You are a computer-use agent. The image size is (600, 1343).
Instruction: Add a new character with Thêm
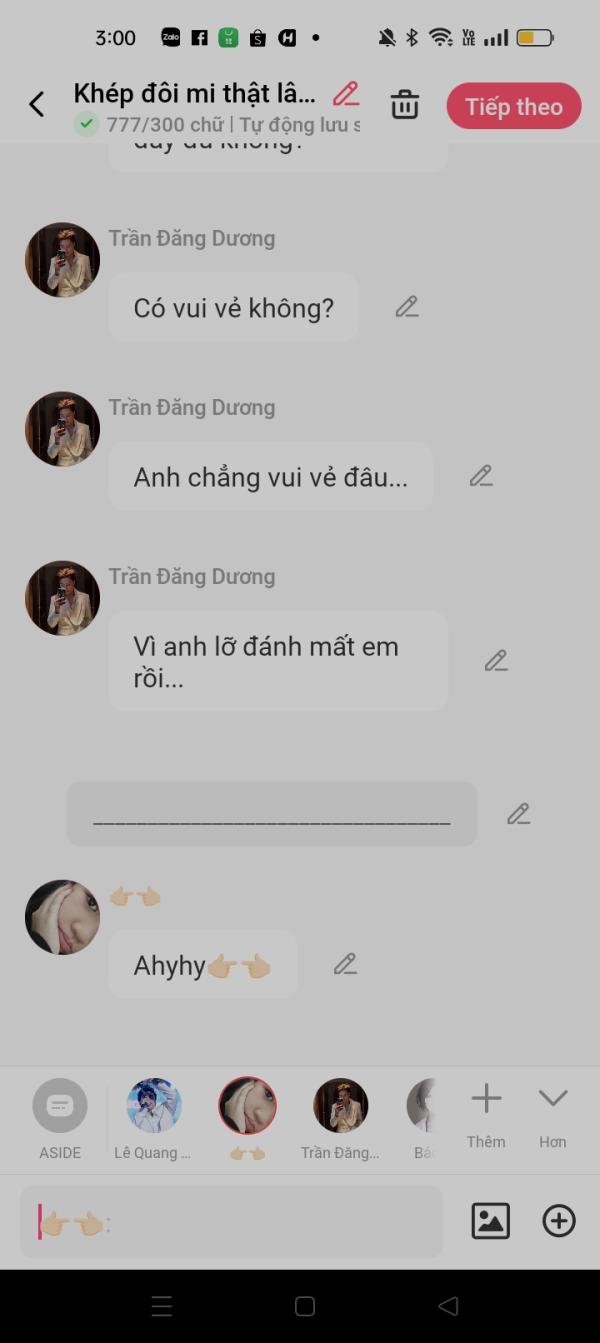[x=486, y=1114]
